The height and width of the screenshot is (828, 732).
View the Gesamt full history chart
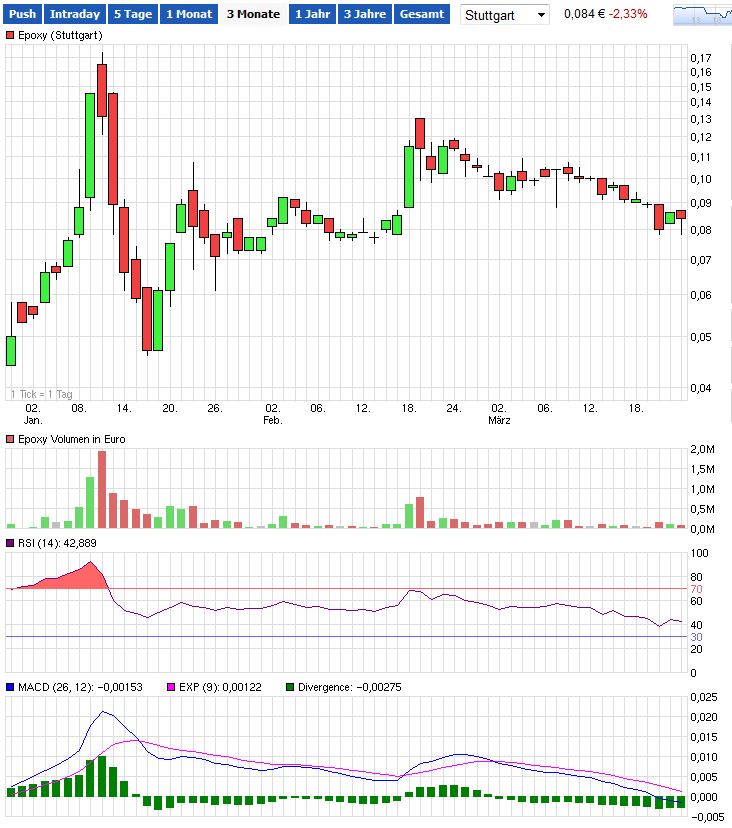(421, 15)
